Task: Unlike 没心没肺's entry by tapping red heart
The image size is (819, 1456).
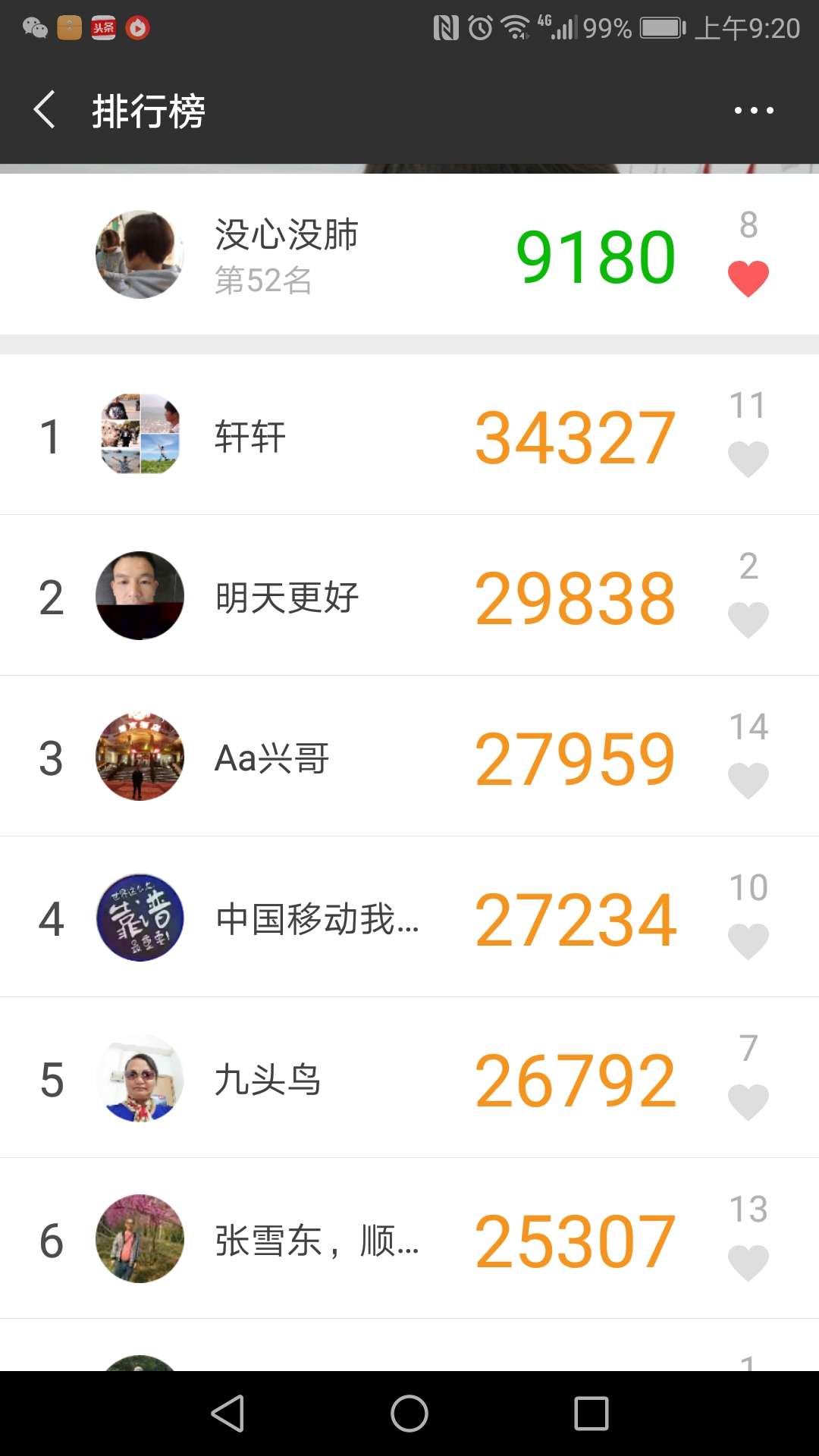Action: (x=748, y=278)
